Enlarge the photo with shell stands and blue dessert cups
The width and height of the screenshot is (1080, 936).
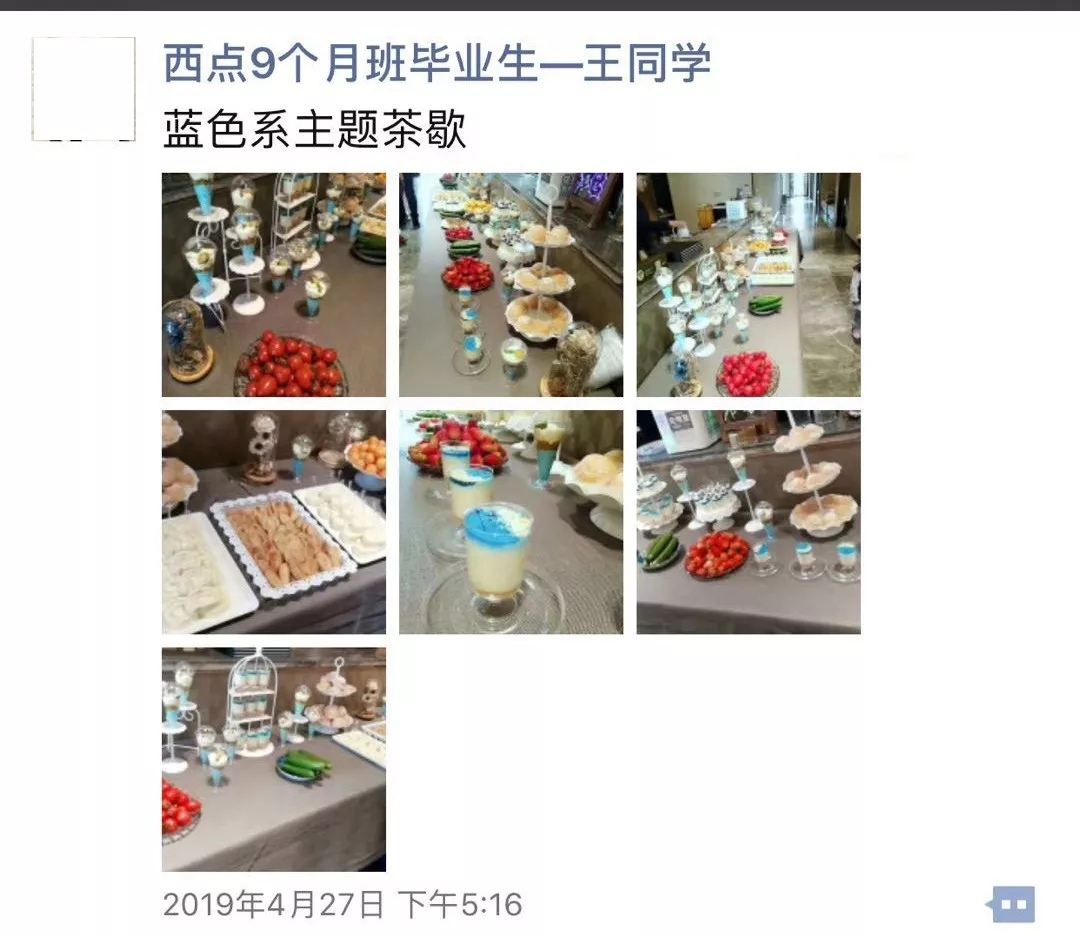click(x=748, y=522)
